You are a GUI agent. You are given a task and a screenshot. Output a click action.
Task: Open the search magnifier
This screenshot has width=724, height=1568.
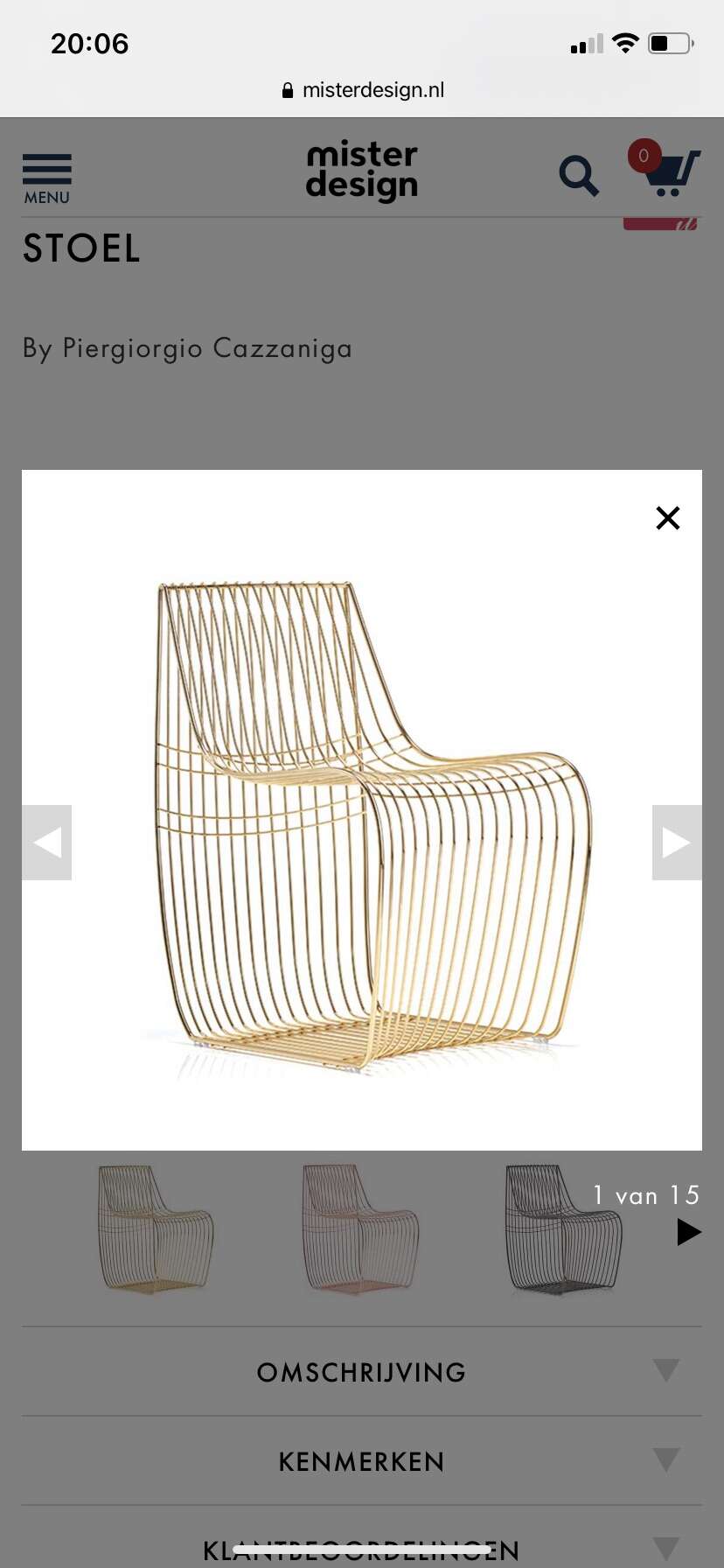(579, 176)
